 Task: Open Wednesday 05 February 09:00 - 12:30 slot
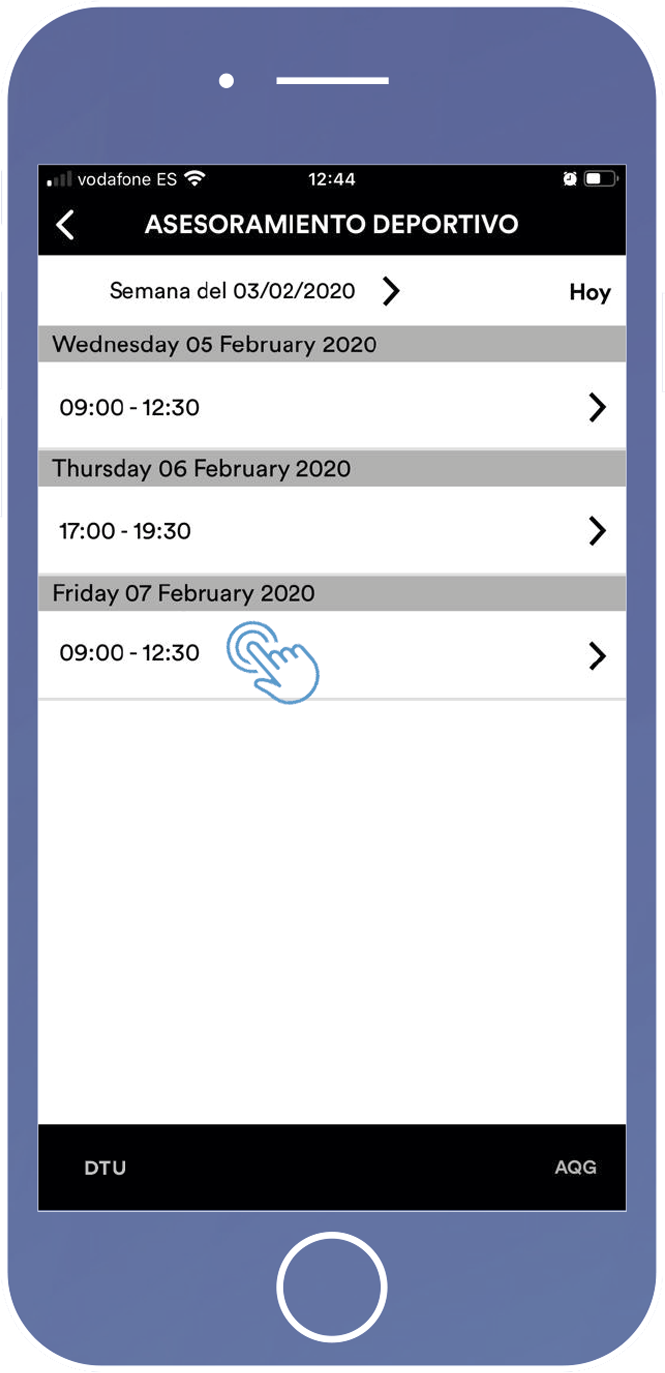332,406
